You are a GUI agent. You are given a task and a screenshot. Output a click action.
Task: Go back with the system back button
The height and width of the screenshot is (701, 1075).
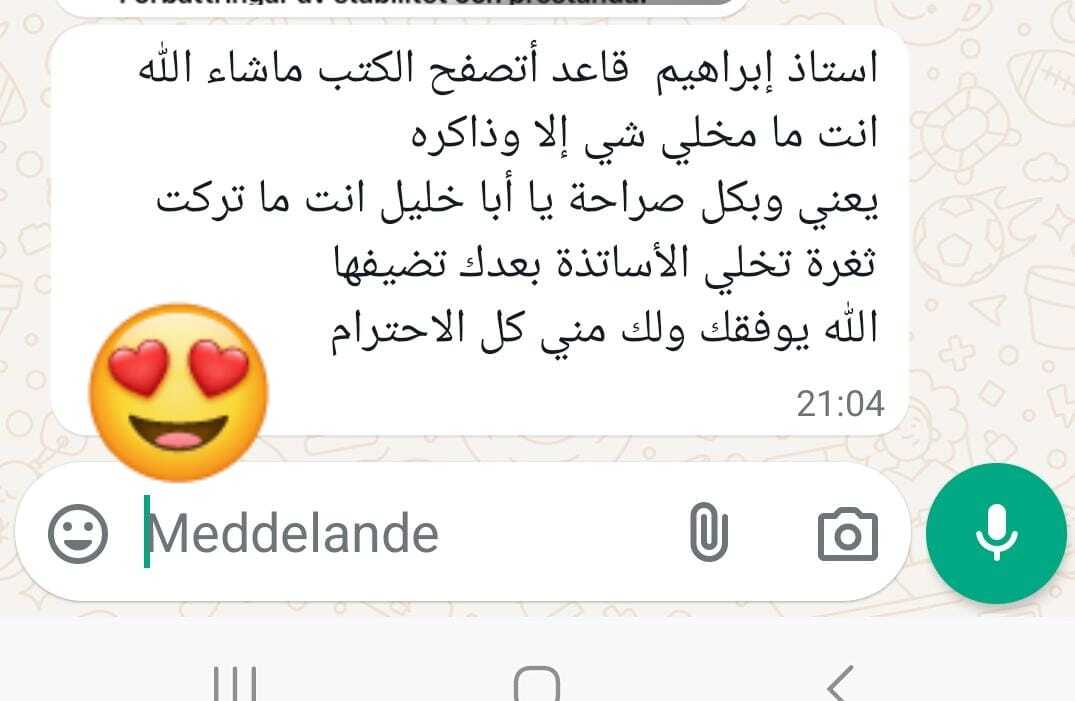click(840, 684)
